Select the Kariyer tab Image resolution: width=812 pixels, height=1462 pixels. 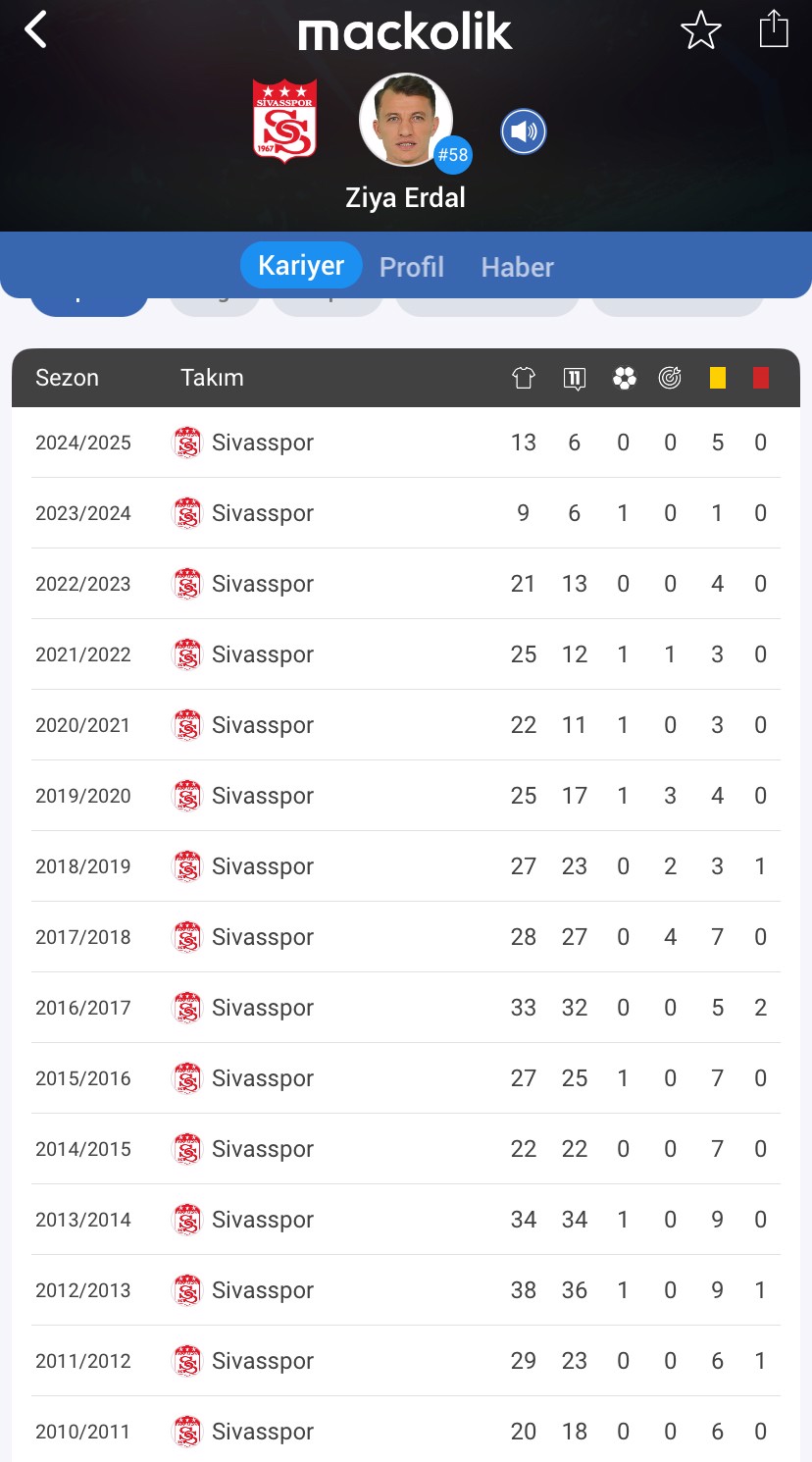coord(301,265)
